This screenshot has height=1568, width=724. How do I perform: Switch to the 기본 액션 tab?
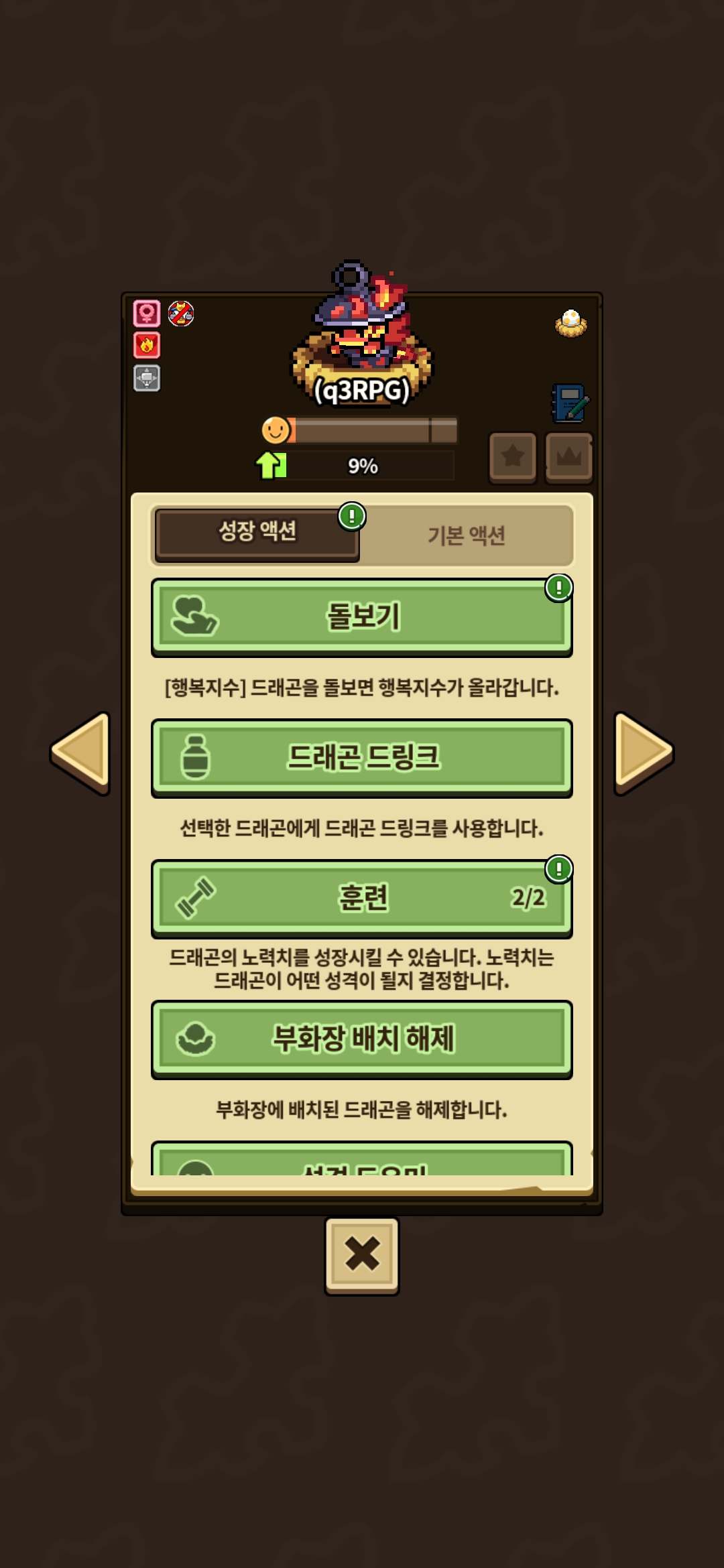pos(467,535)
